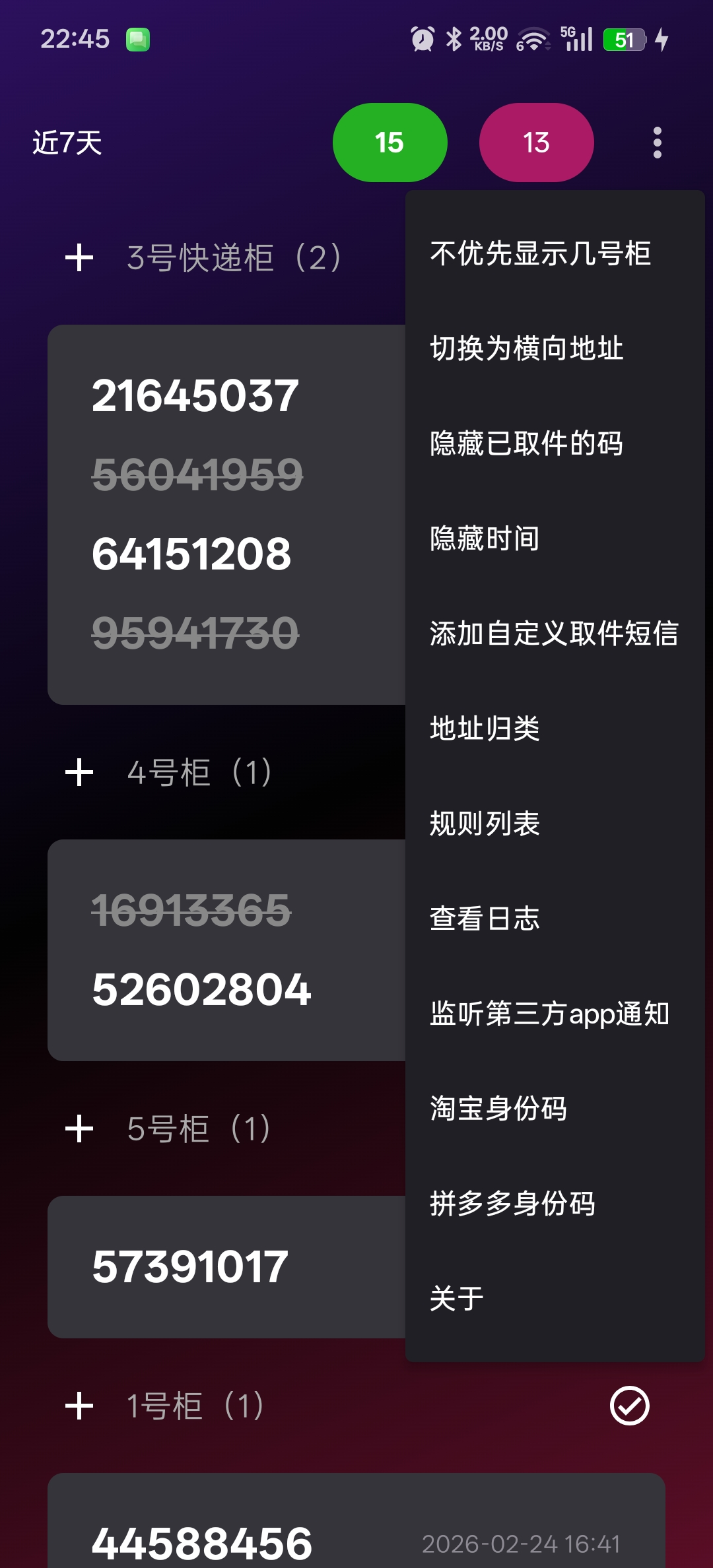Viewport: 713px width, 1568px height.
Task: Open the 关于 page
Action: pyautogui.click(x=457, y=1299)
